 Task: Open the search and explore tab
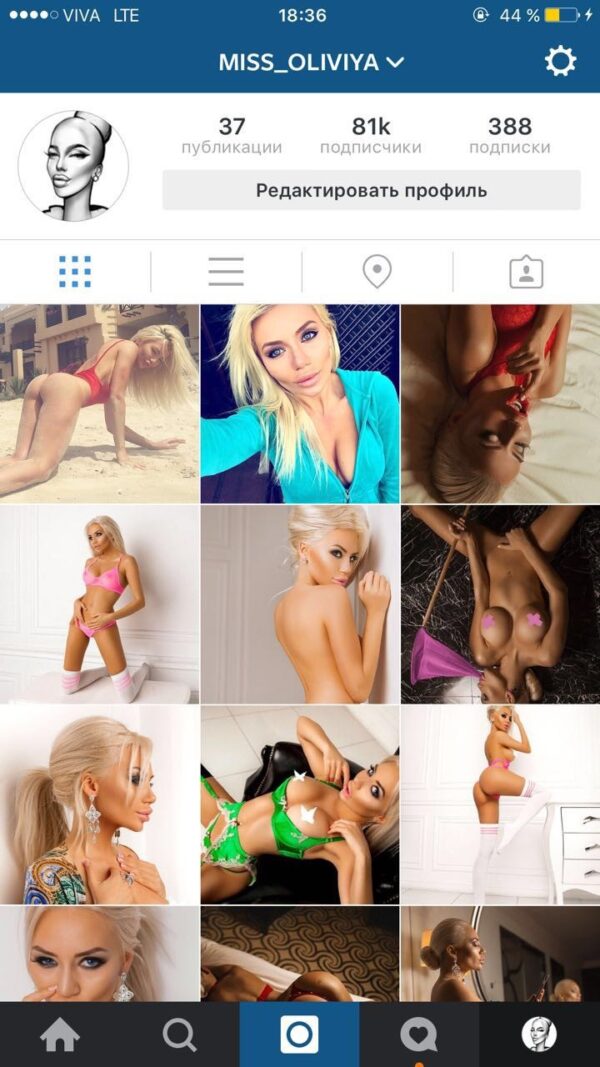click(180, 1035)
